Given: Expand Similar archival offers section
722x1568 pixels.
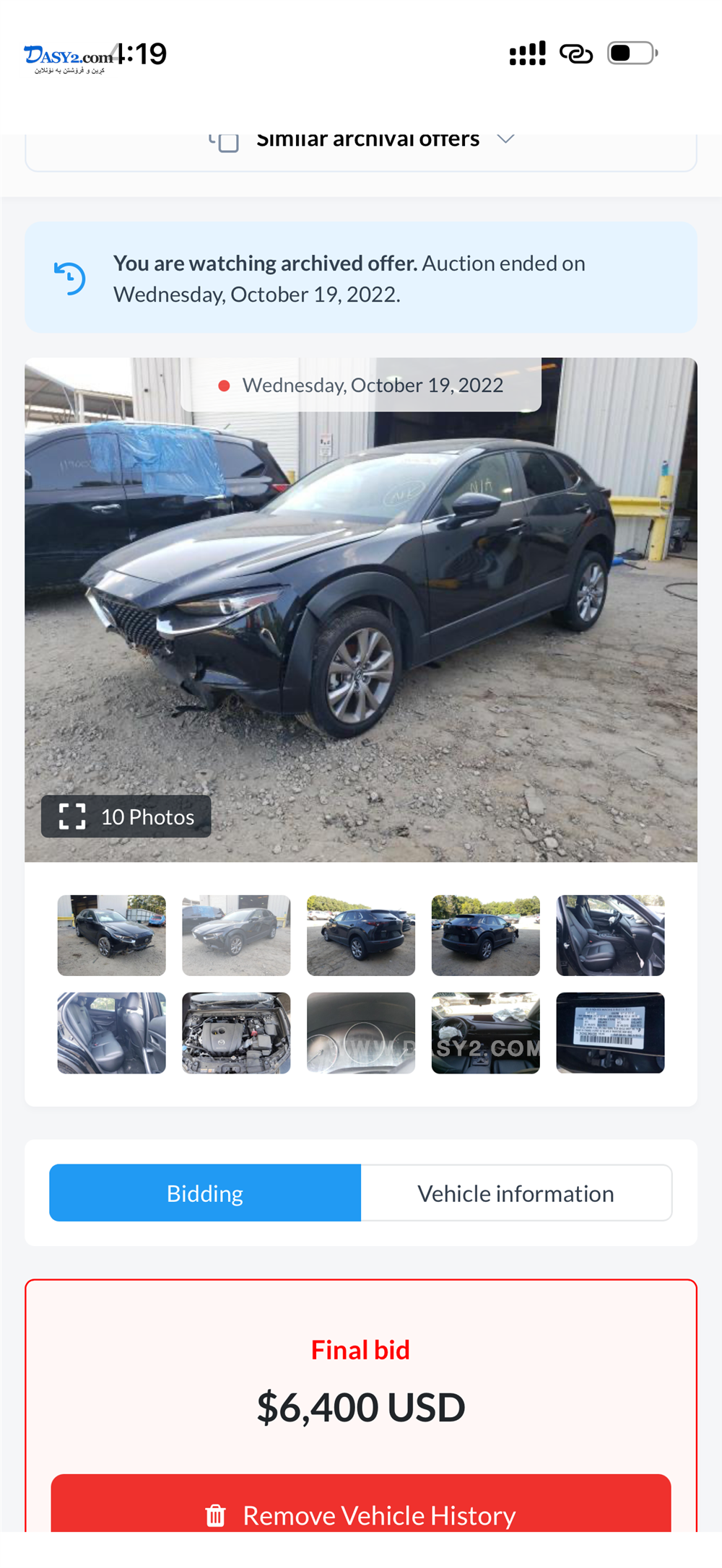Looking at the screenshot, I should (x=367, y=139).
